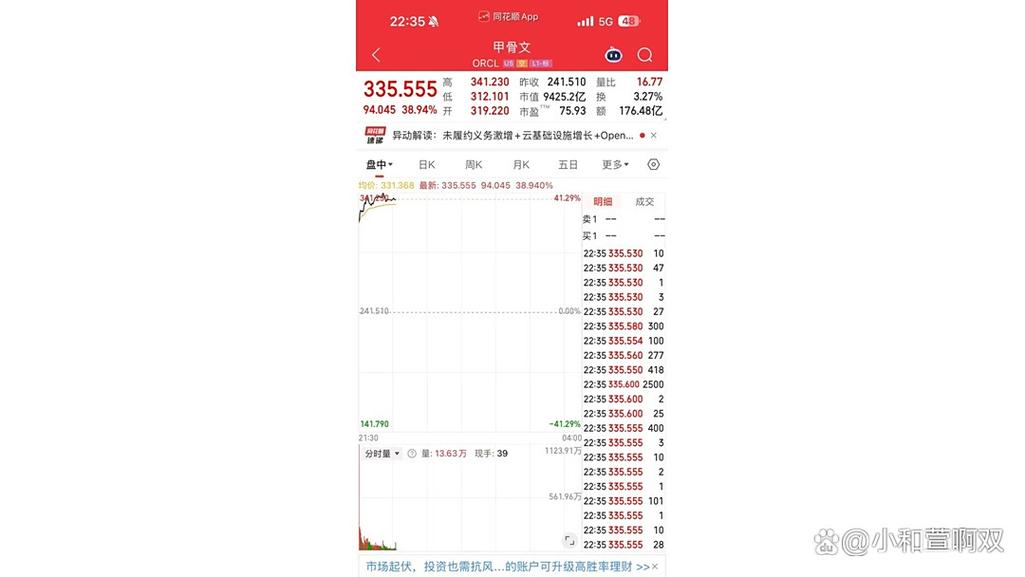This screenshot has width=1025, height=577.
Task: Dismiss the 异动解读 news bar
Action: 654,135
